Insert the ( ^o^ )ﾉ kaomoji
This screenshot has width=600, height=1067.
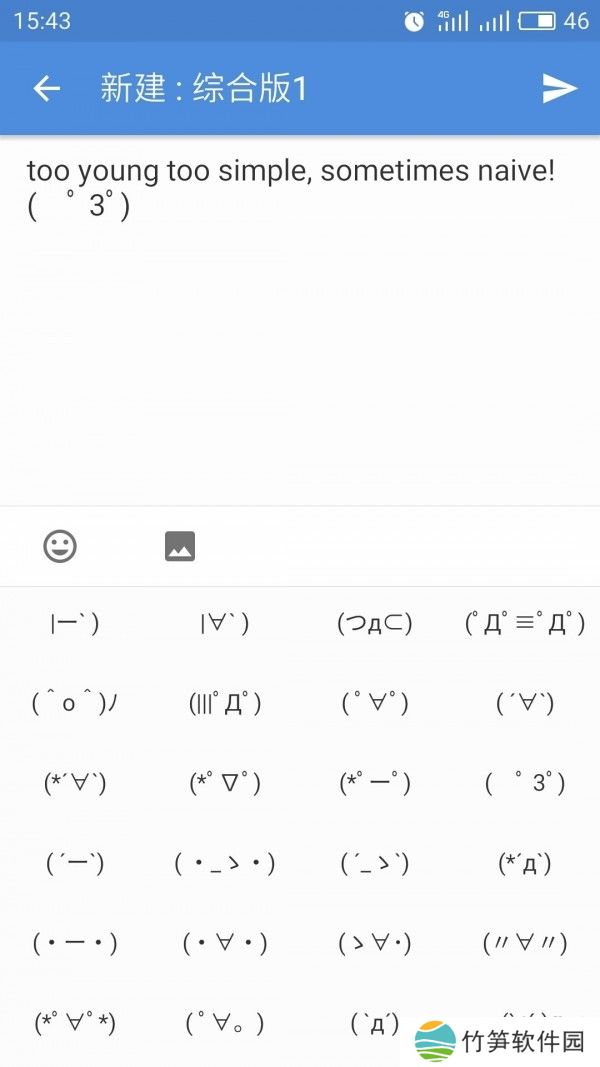point(75,703)
